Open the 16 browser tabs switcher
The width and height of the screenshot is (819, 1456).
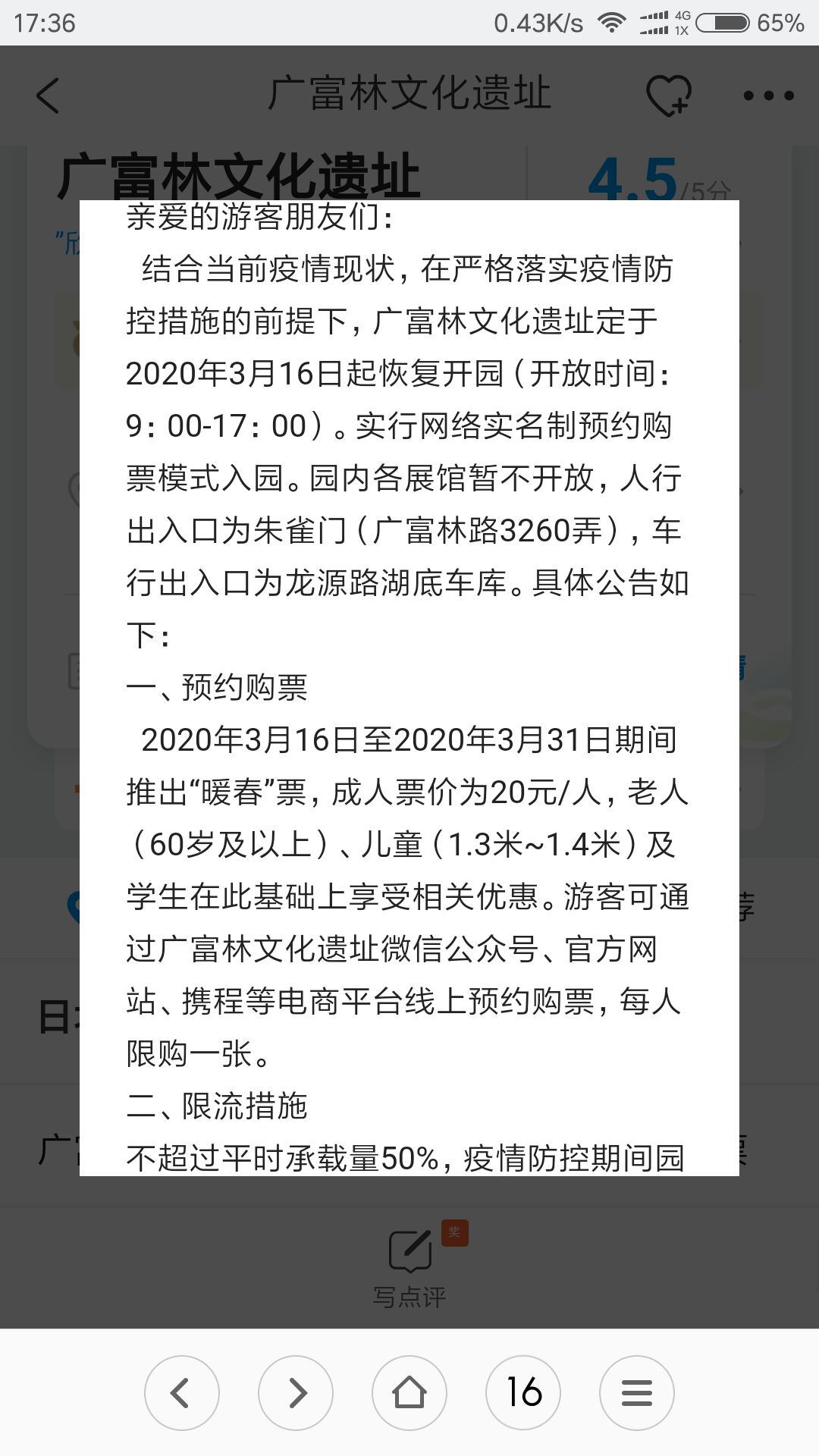(x=523, y=1393)
